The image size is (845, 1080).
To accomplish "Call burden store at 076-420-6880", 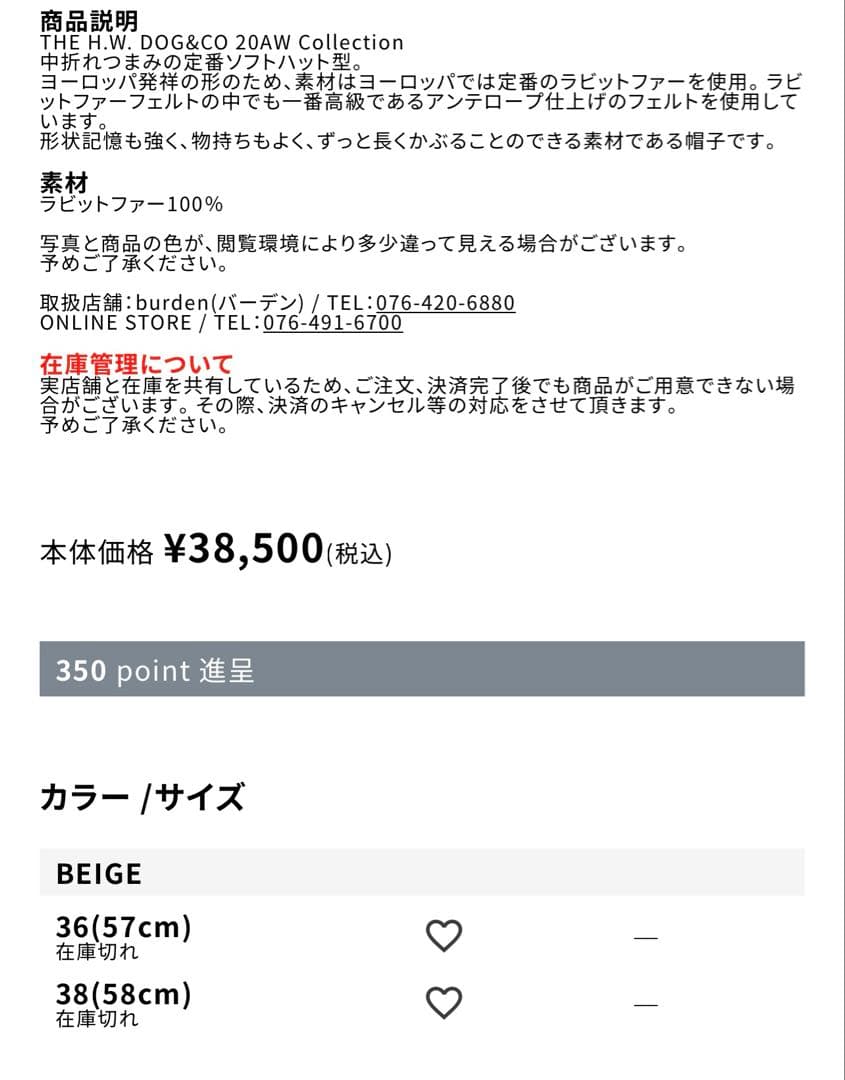I will click(445, 303).
